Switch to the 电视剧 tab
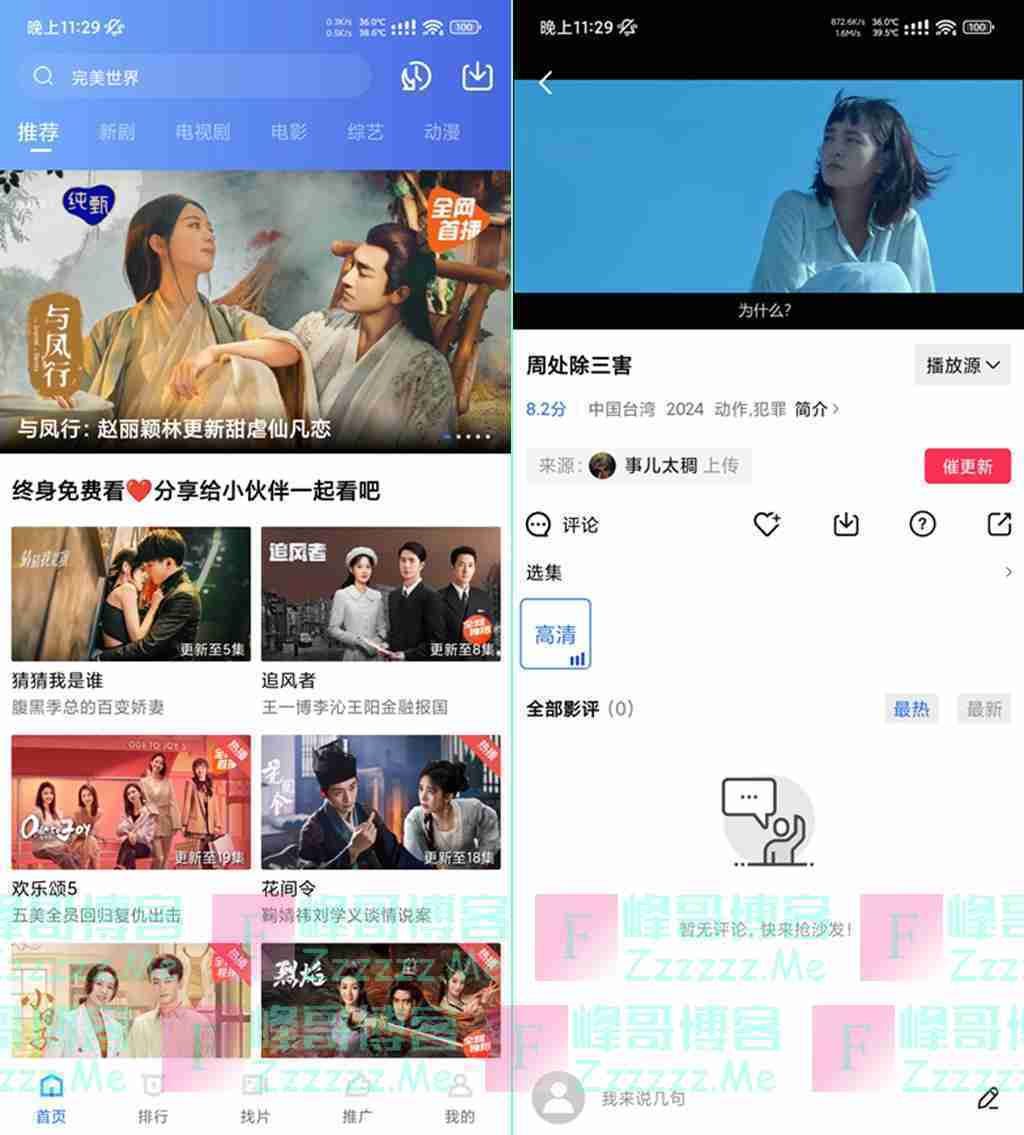Viewport: 1024px width, 1135px height. point(202,132)
